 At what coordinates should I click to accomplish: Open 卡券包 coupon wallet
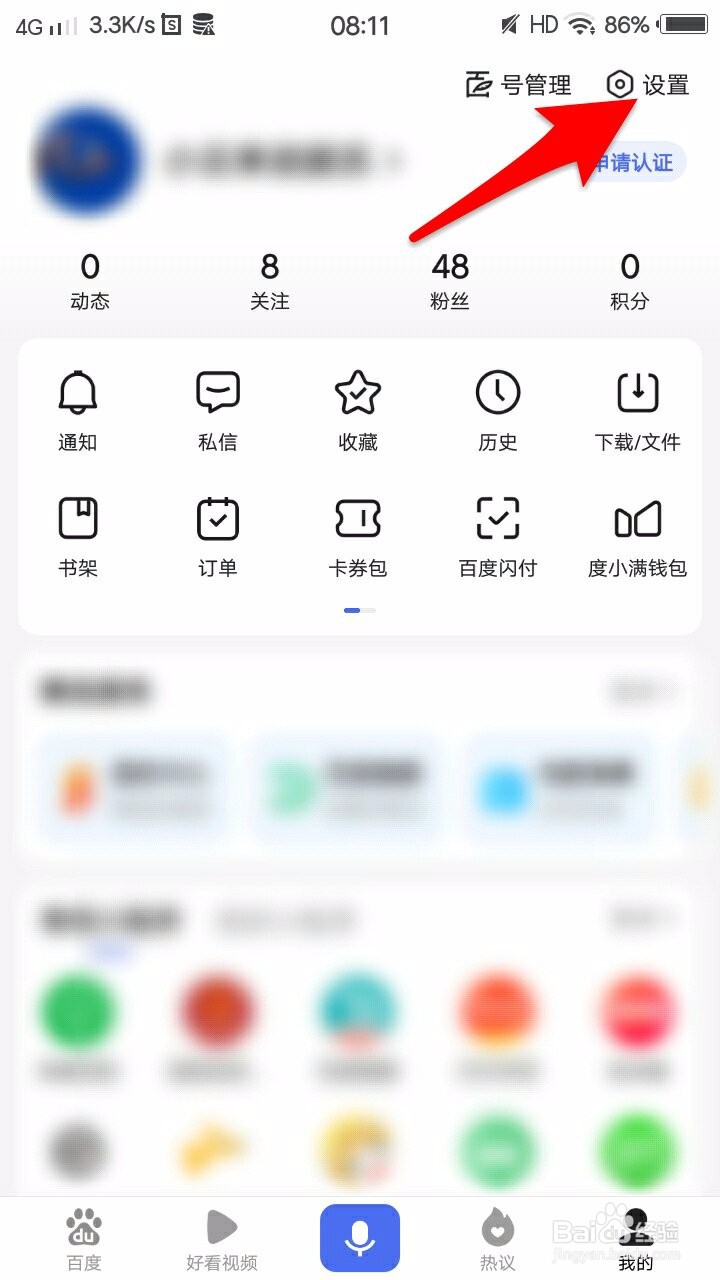(357, 537)
